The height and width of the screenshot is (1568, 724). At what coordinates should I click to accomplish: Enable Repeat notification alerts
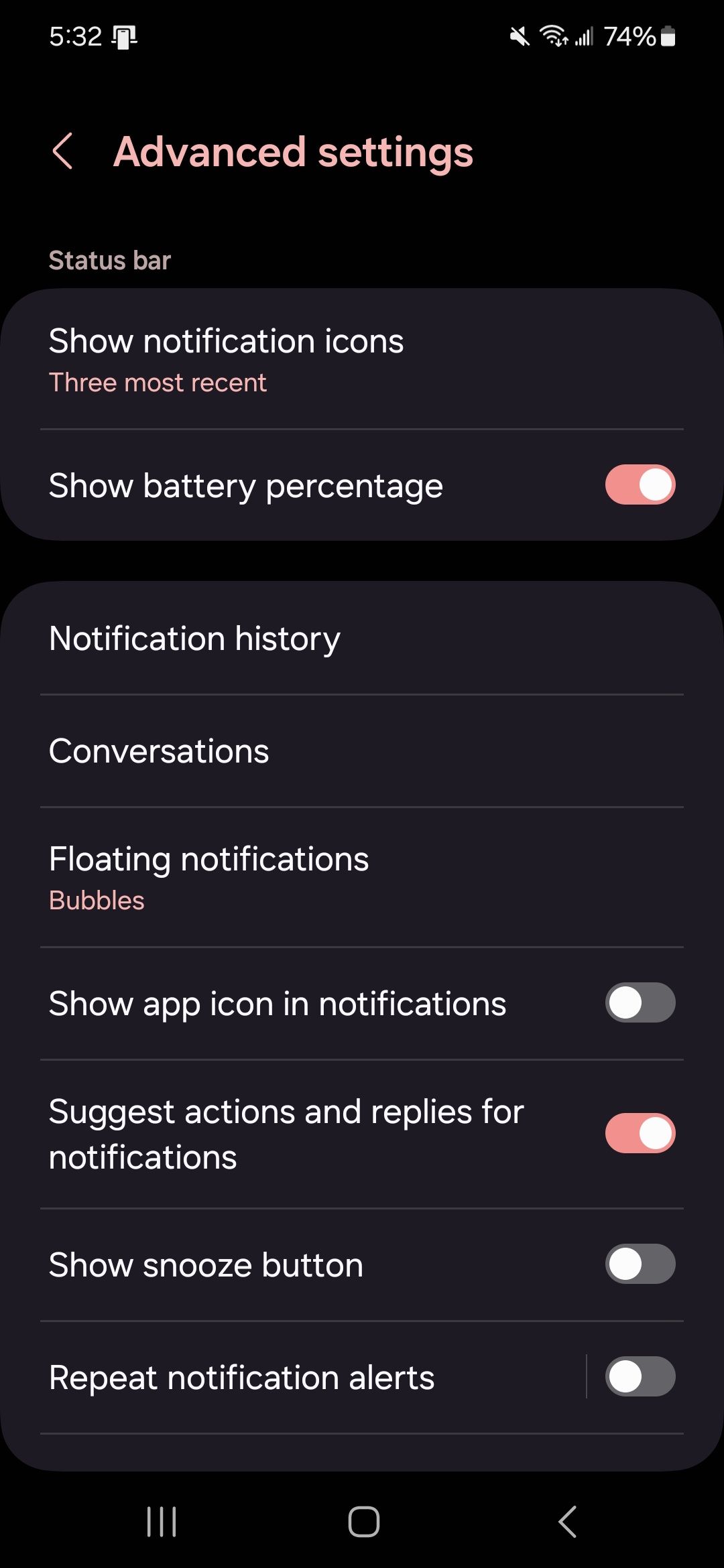coord(640,1377)
